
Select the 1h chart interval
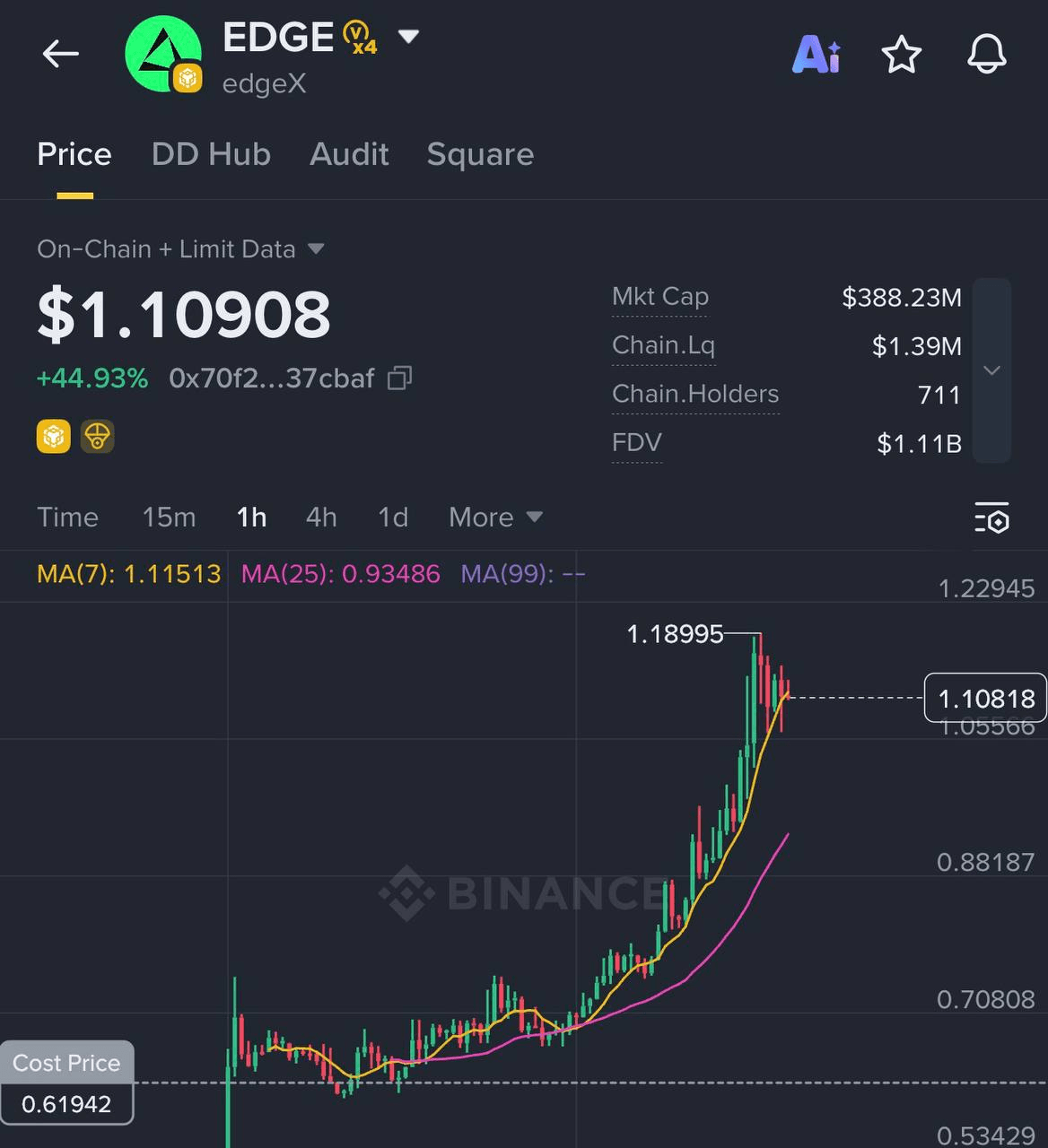coord(251,517)
